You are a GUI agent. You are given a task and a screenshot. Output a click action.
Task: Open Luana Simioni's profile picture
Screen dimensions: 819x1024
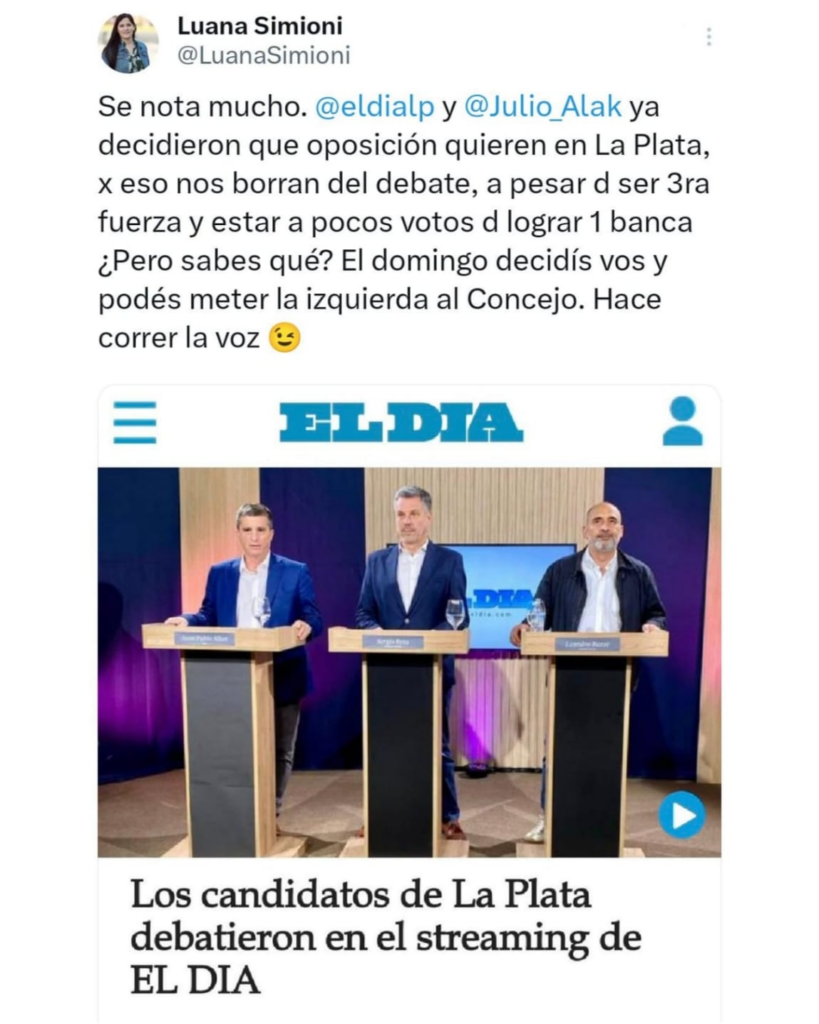point(127,43)
